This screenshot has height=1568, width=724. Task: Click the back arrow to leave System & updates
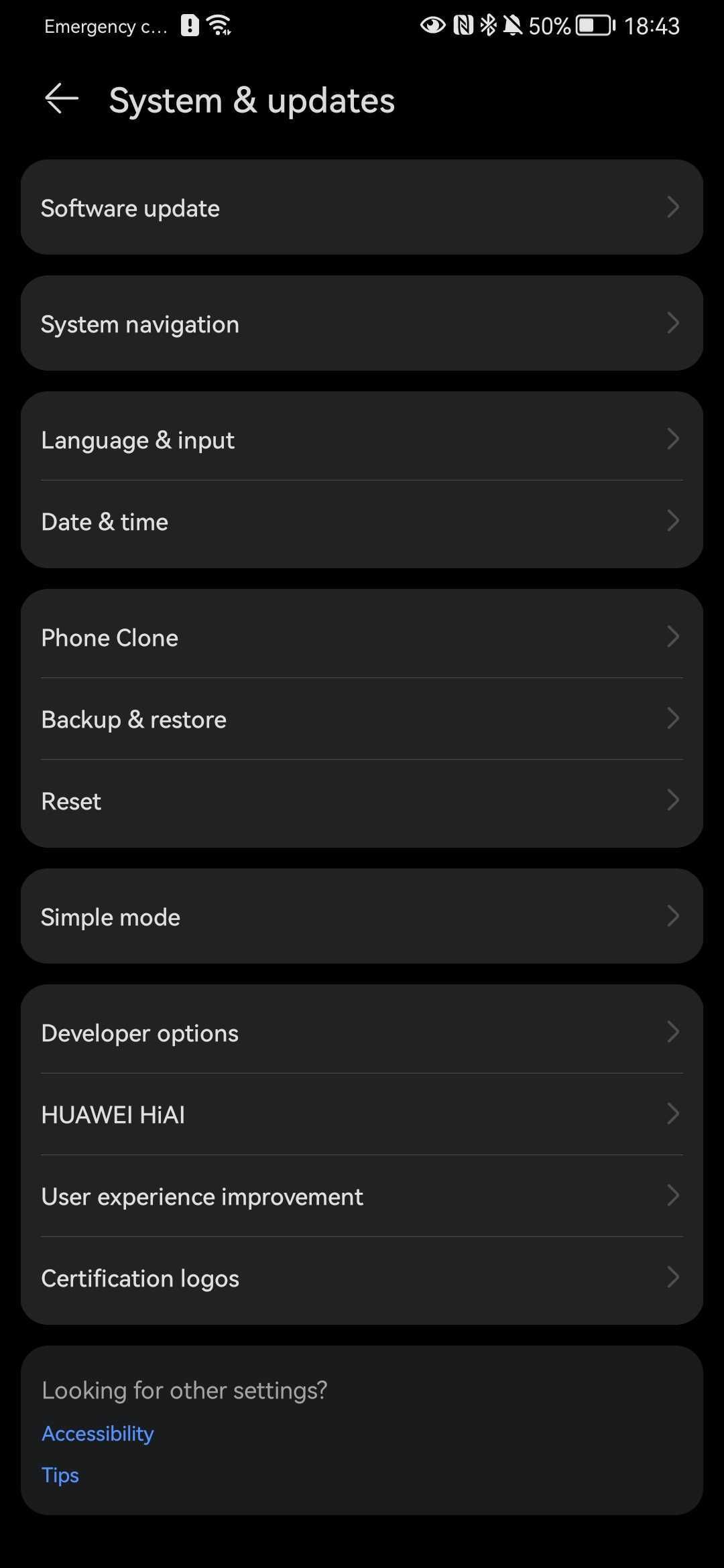[x=60, y=99]
